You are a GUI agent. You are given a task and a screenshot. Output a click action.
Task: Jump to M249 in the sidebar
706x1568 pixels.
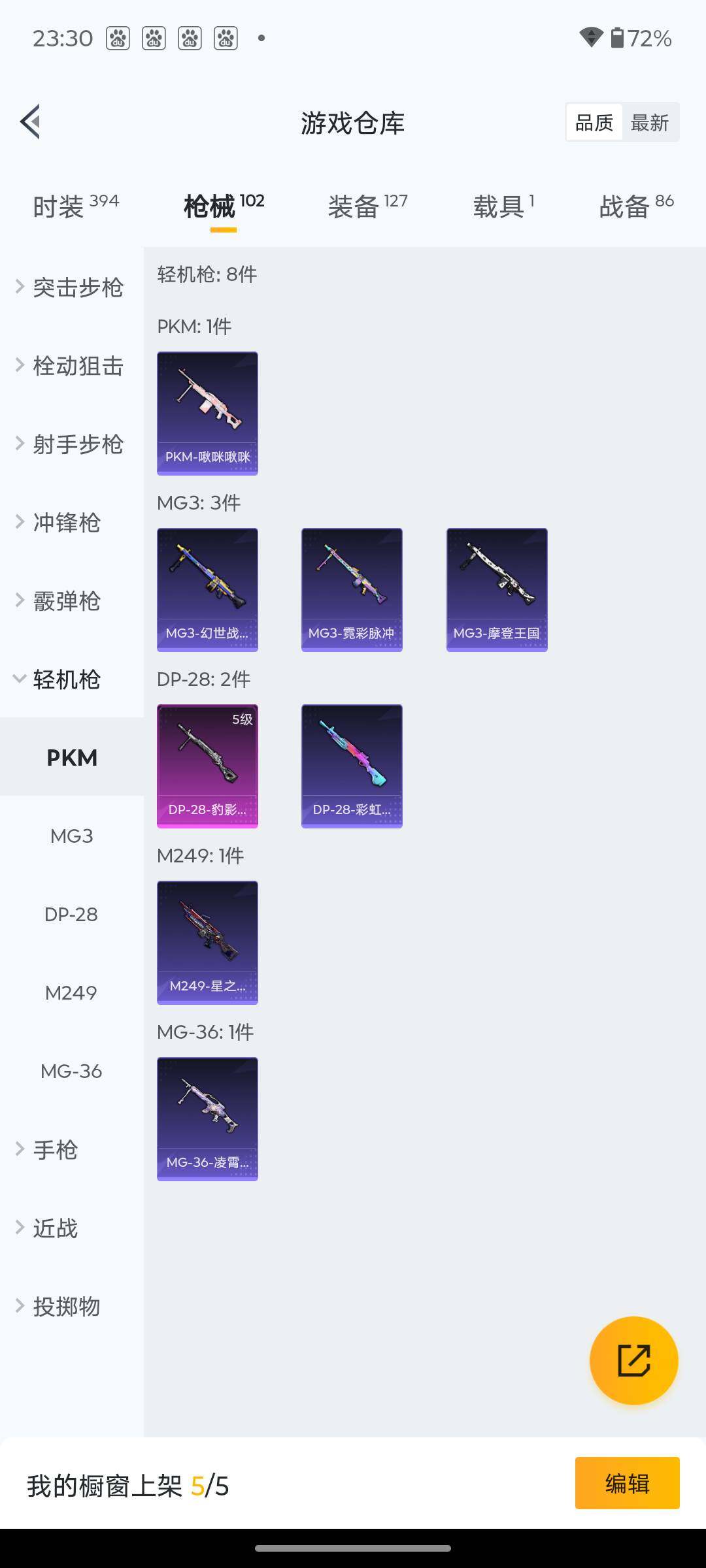[71, 992]
